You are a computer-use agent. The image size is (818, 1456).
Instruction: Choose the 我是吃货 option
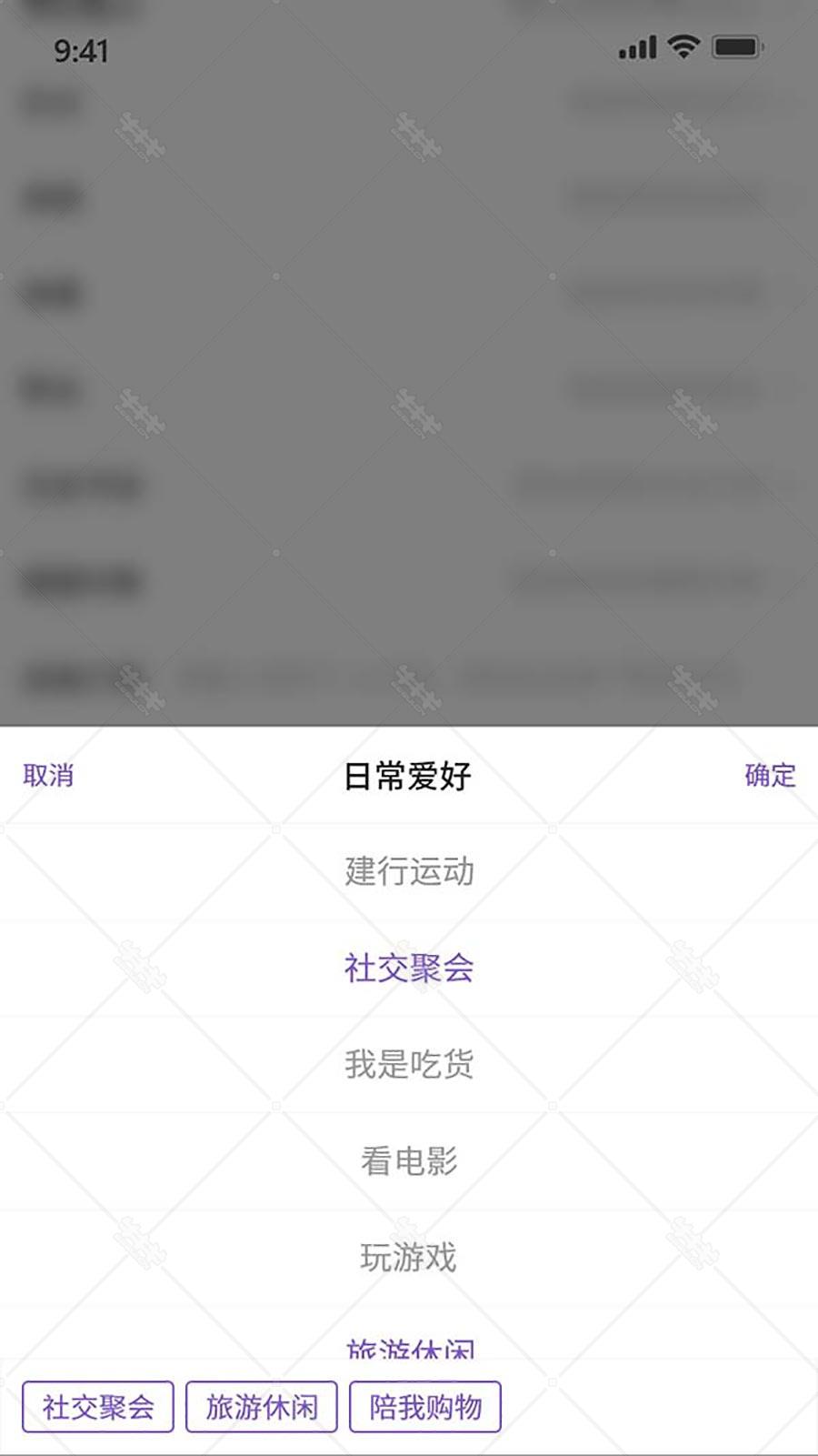[409, 1064]
